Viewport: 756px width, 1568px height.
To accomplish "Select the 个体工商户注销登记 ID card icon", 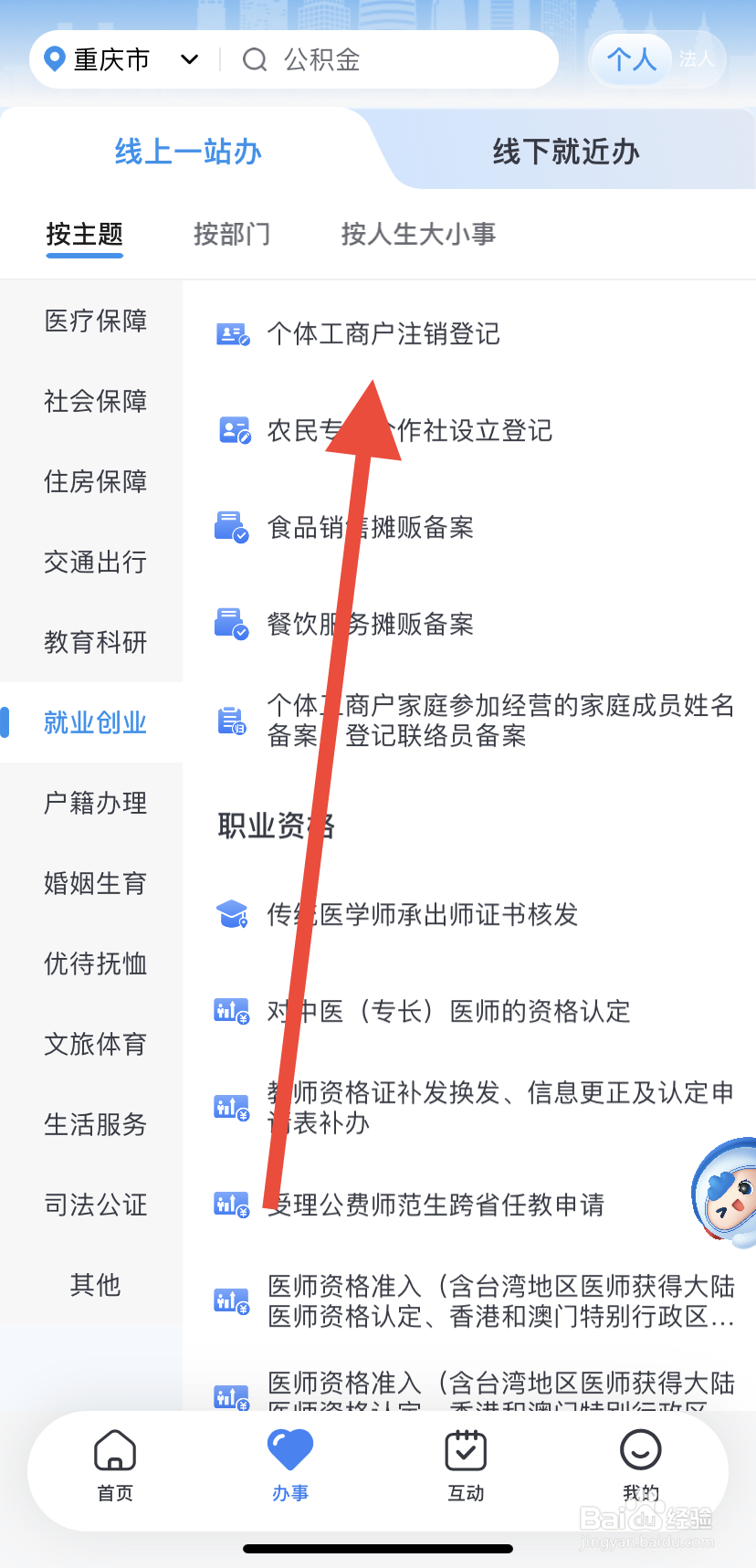I will 231,334.
